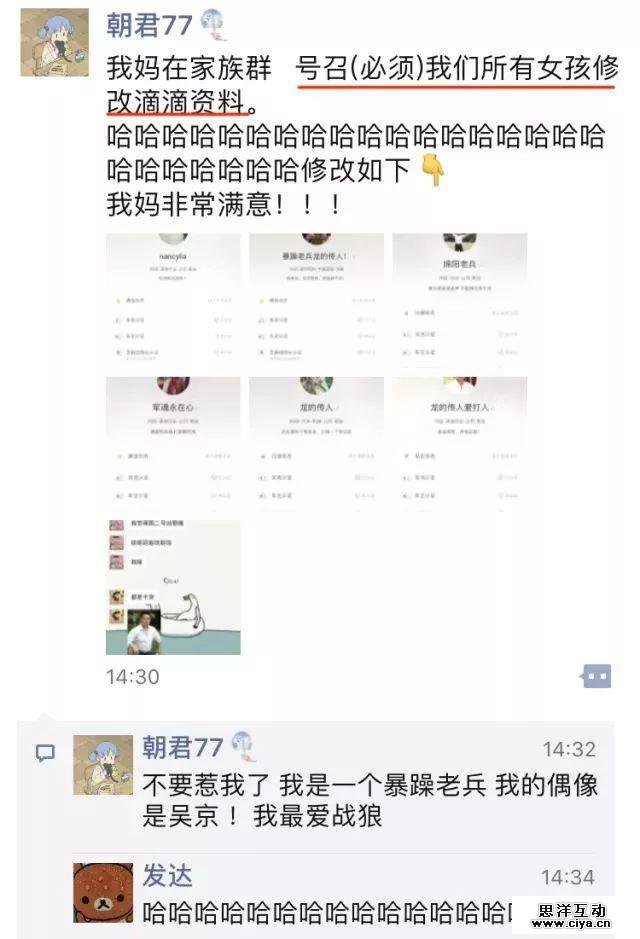
Task: View the 暴躁老兵龙的传人 screenshot image
Action: [x=316, y=299]
